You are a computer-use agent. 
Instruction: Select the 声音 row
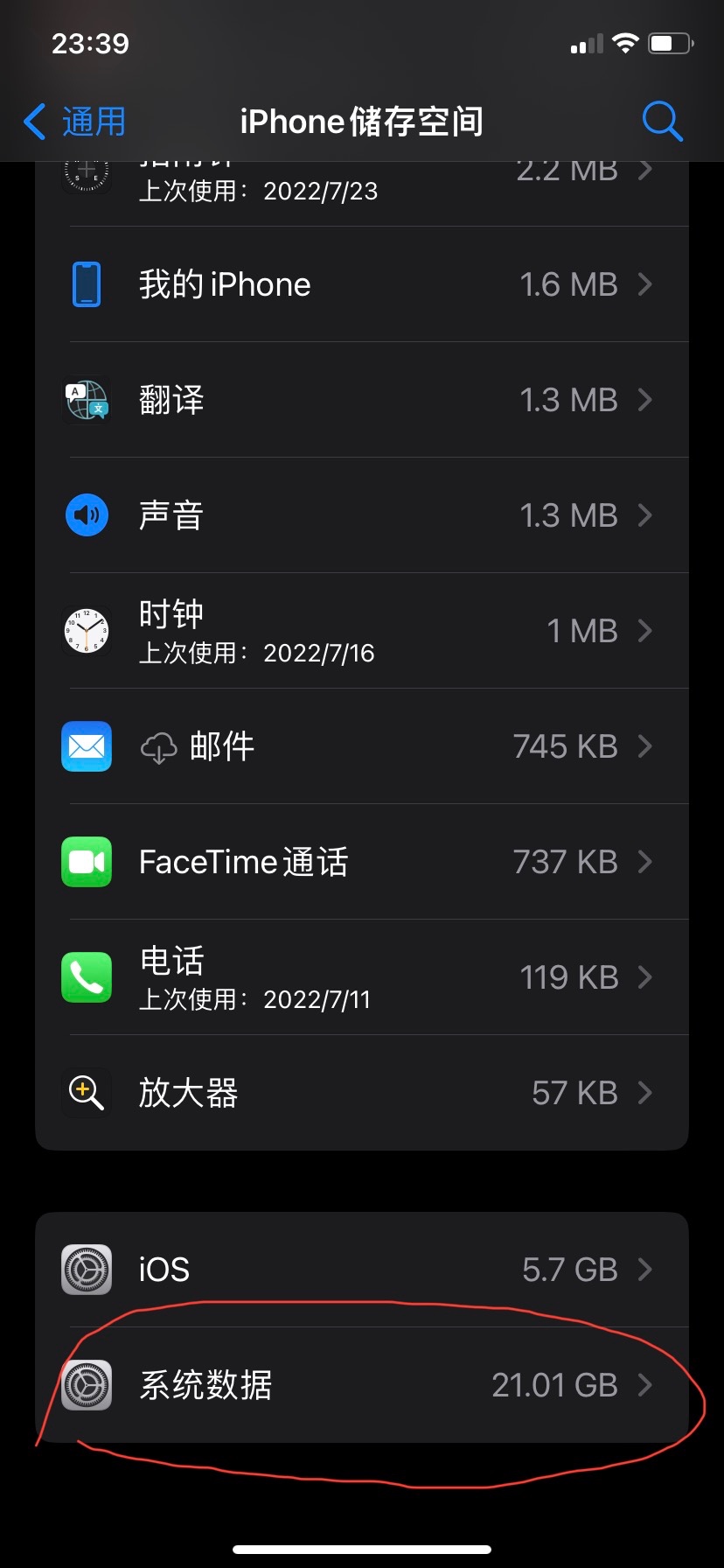362,515
